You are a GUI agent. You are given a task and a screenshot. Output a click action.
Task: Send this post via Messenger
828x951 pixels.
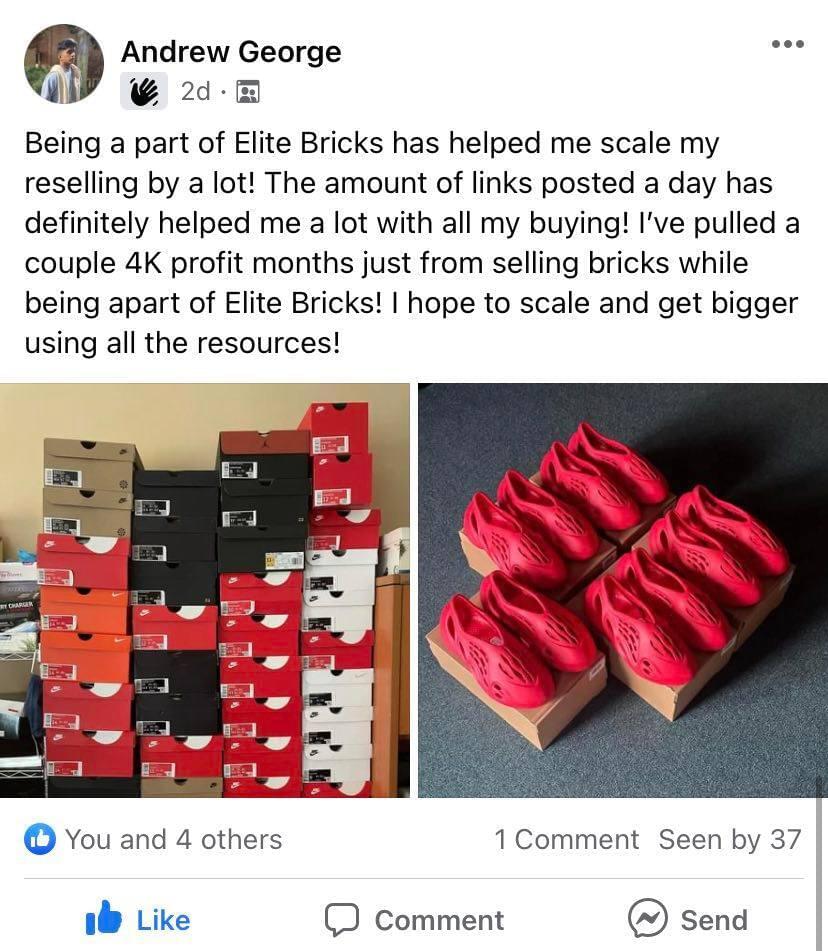point(688,919)
